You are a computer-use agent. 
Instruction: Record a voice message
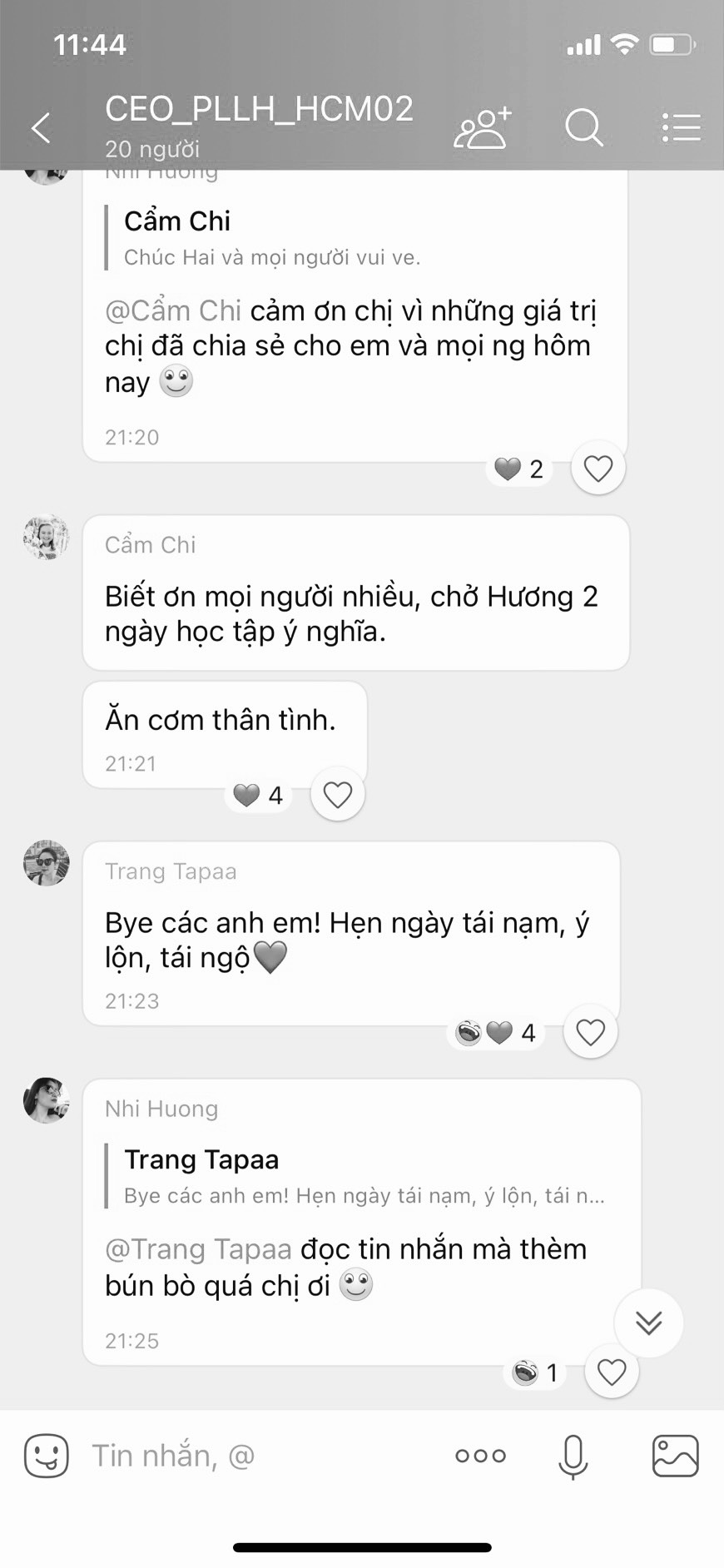[573, 1456]
